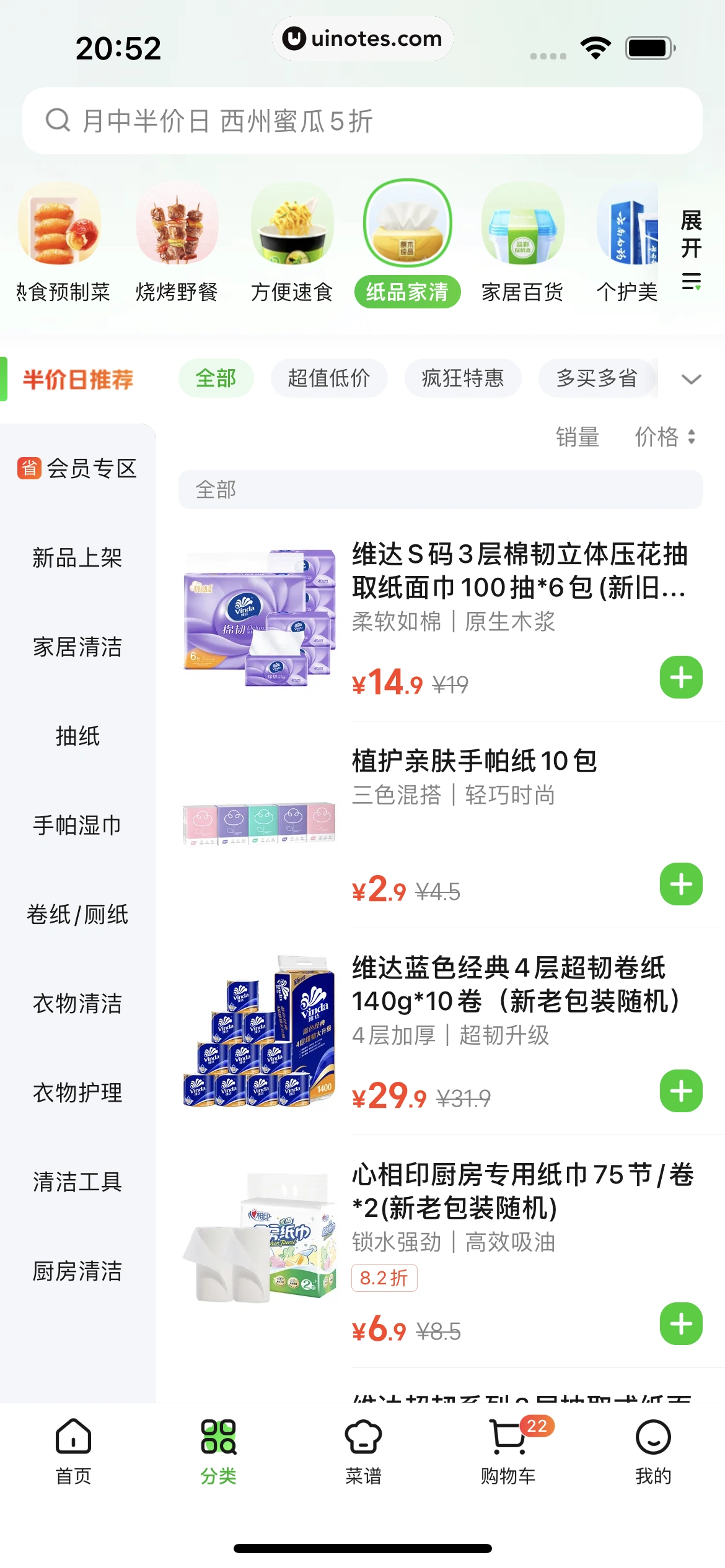Select the 超值低价 filter chip
This screenshot has width=725, height=1568.
[x=329, y=378]
